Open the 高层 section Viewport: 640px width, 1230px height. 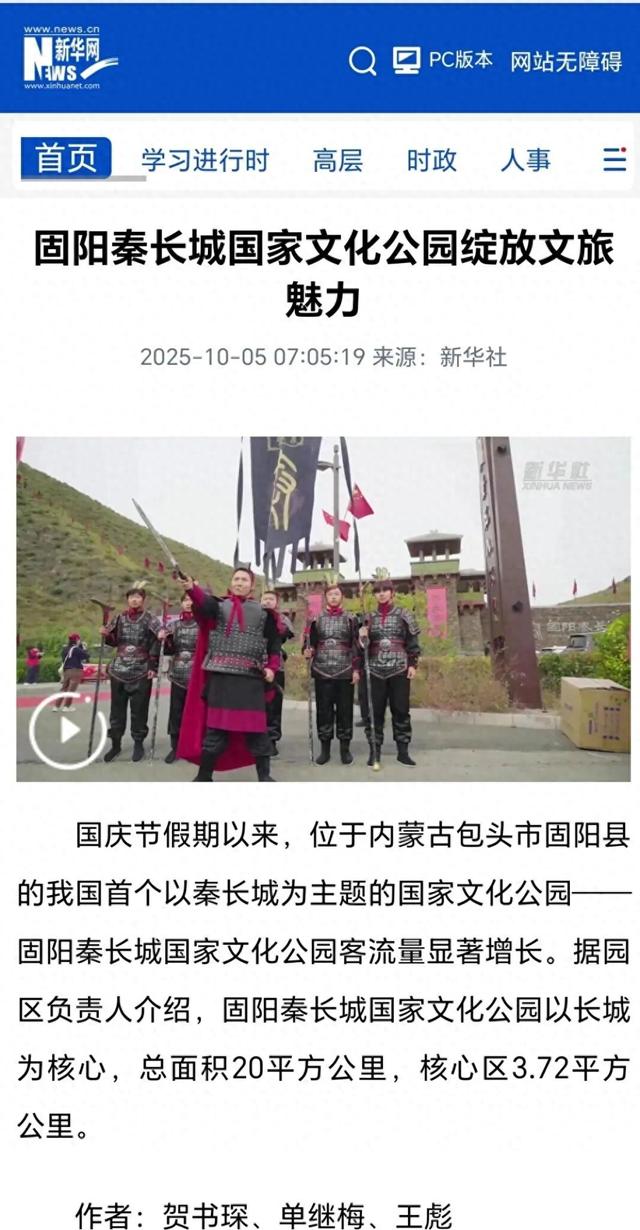(x=338, y=160)
